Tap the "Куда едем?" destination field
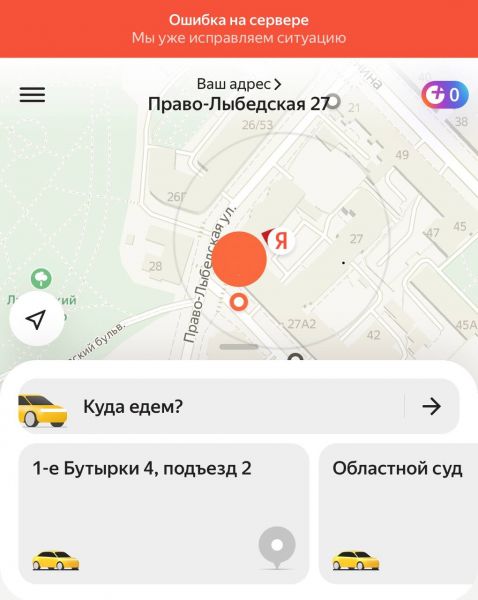The height and width of the screenshot is (600, 478). click(x=239, y=406)
